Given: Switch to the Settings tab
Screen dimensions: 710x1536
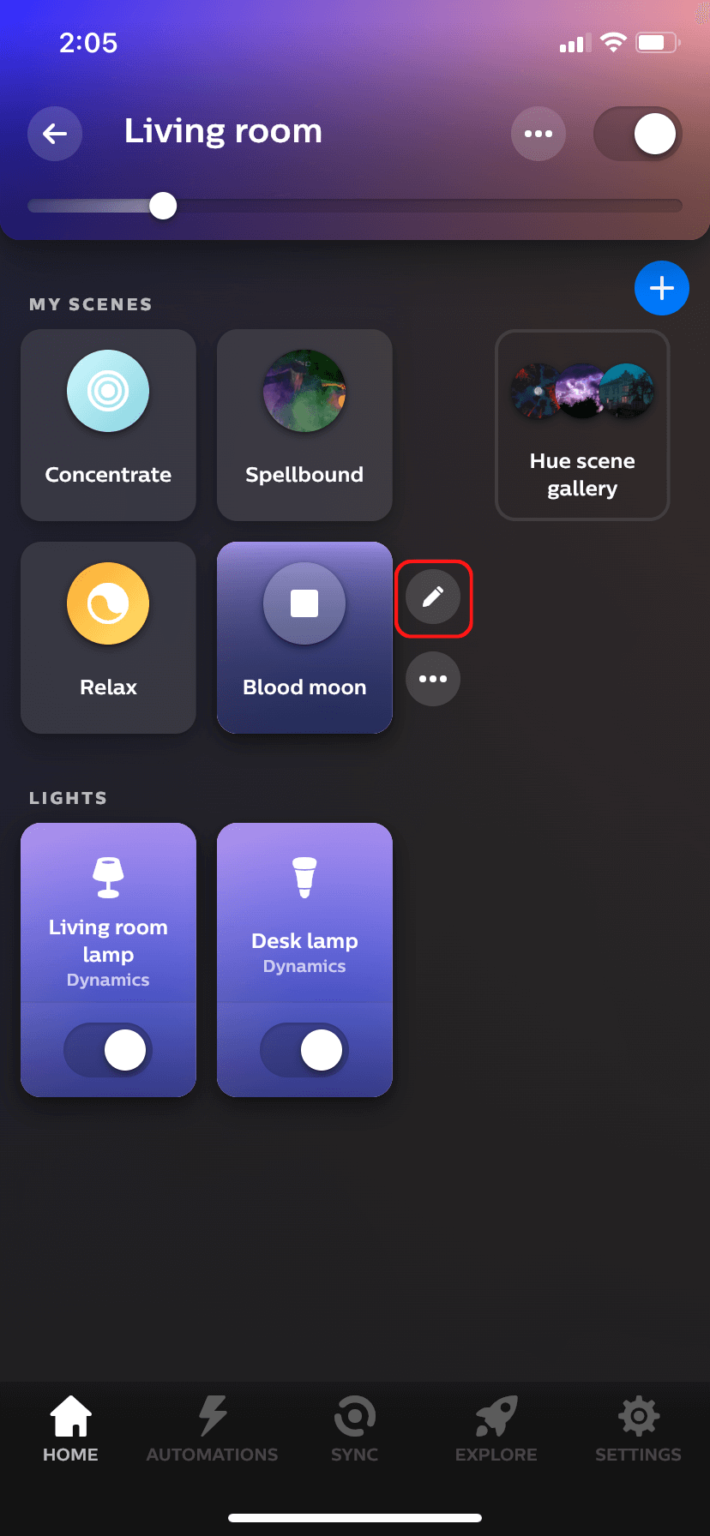Looking at the screenshot, I should [638, 1430].
